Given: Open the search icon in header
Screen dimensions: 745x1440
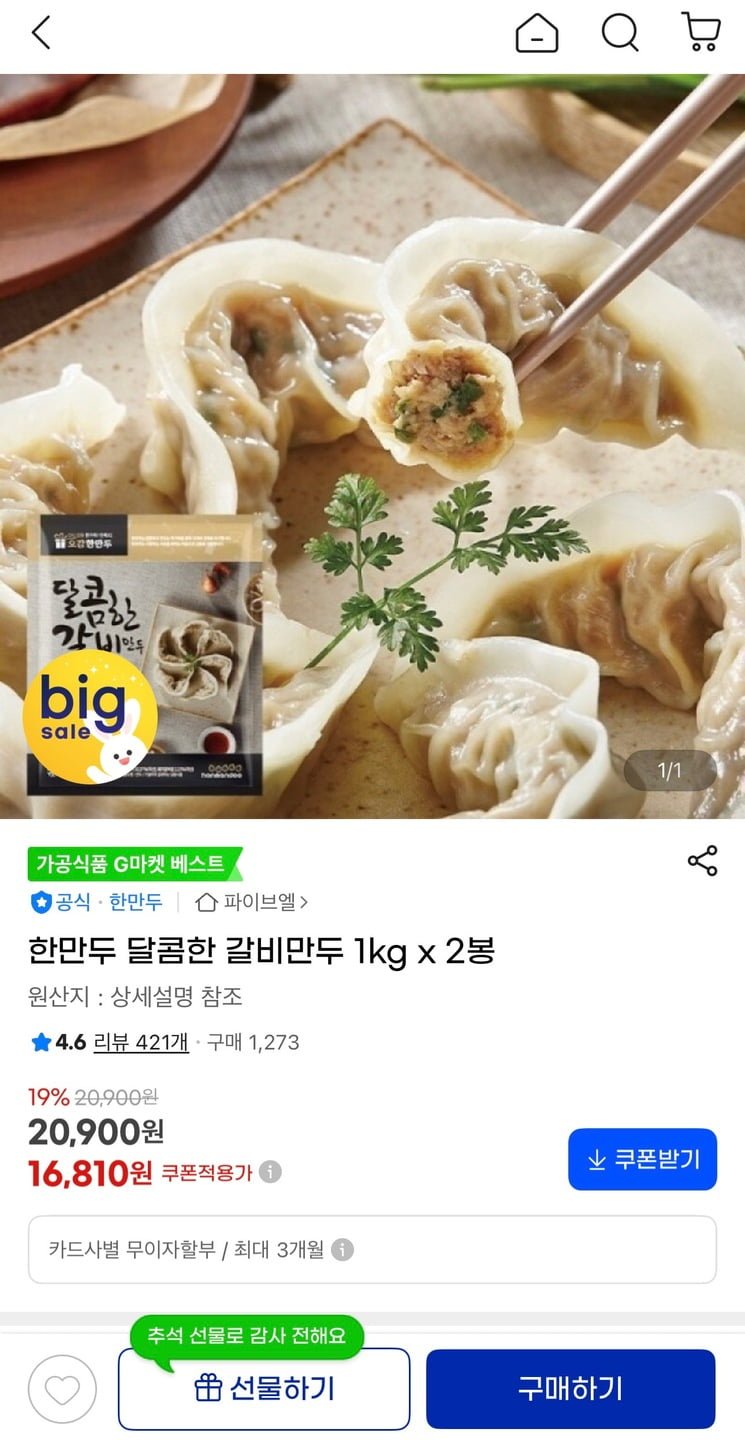Looking at the screenshot, I should click(x=620, y=33).
